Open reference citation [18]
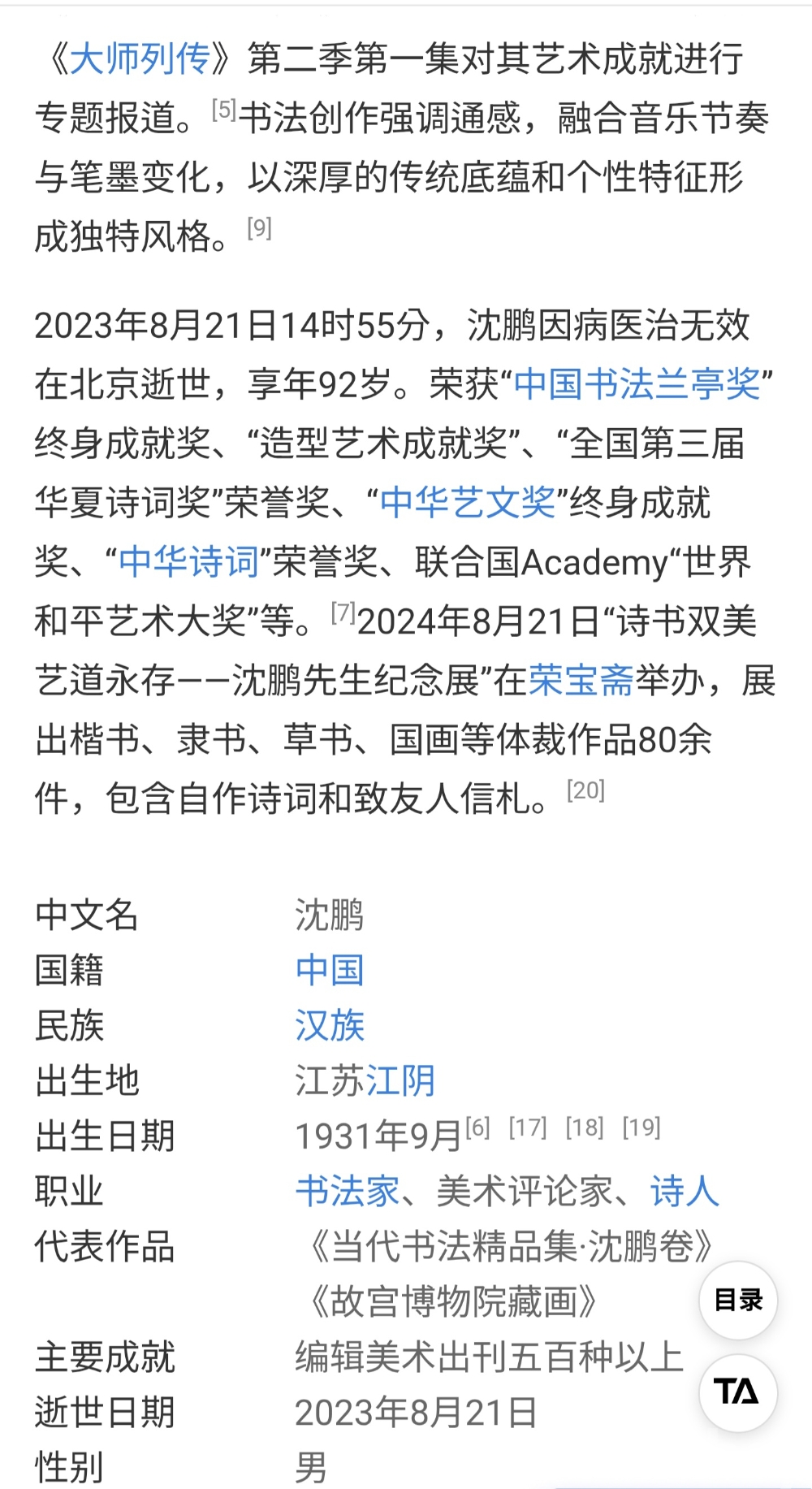The width and height of the screenshot is (812, 1489). (585, 1128)
